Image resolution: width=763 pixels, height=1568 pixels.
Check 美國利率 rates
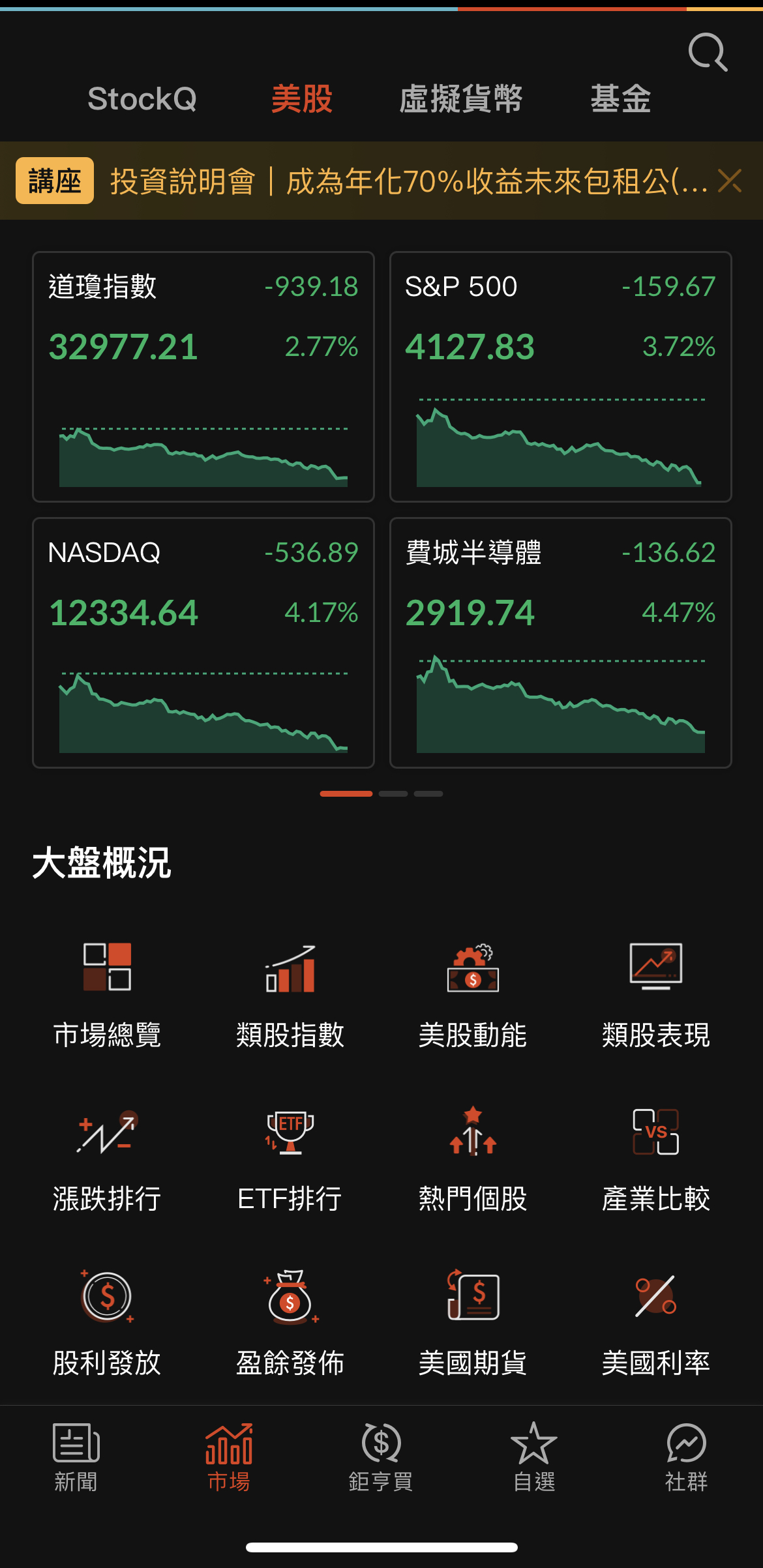click(655, 1322)
